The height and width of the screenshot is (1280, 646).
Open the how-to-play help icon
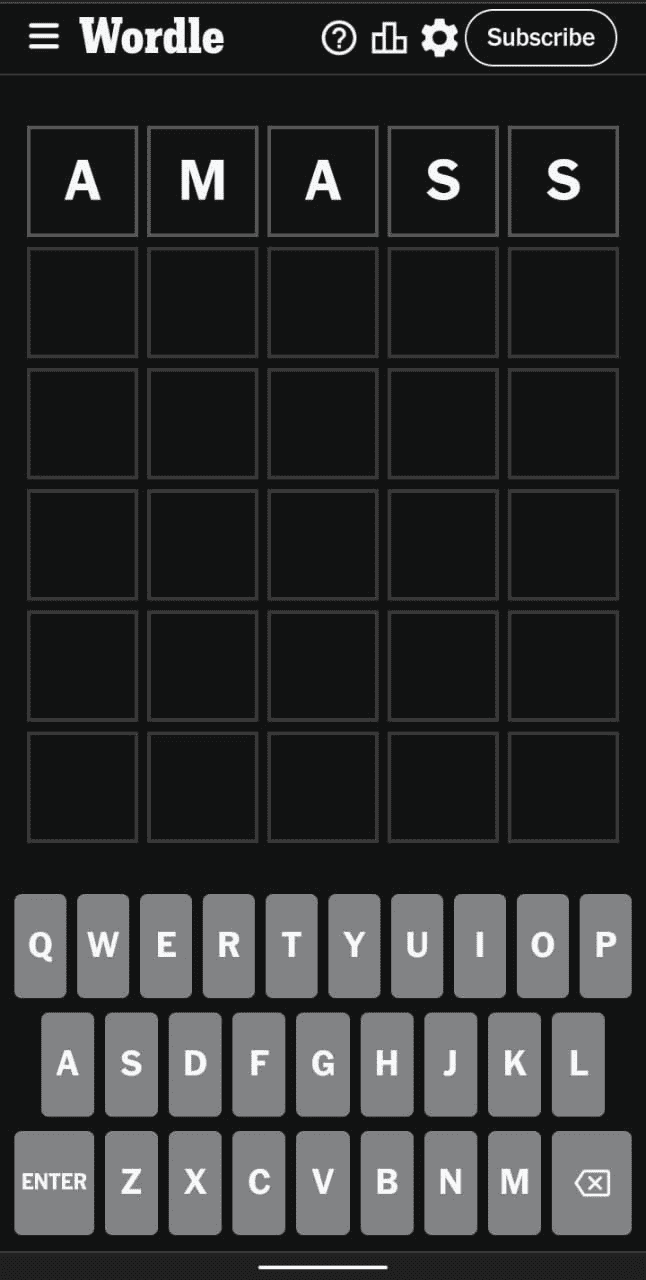(x=339, y=38)
